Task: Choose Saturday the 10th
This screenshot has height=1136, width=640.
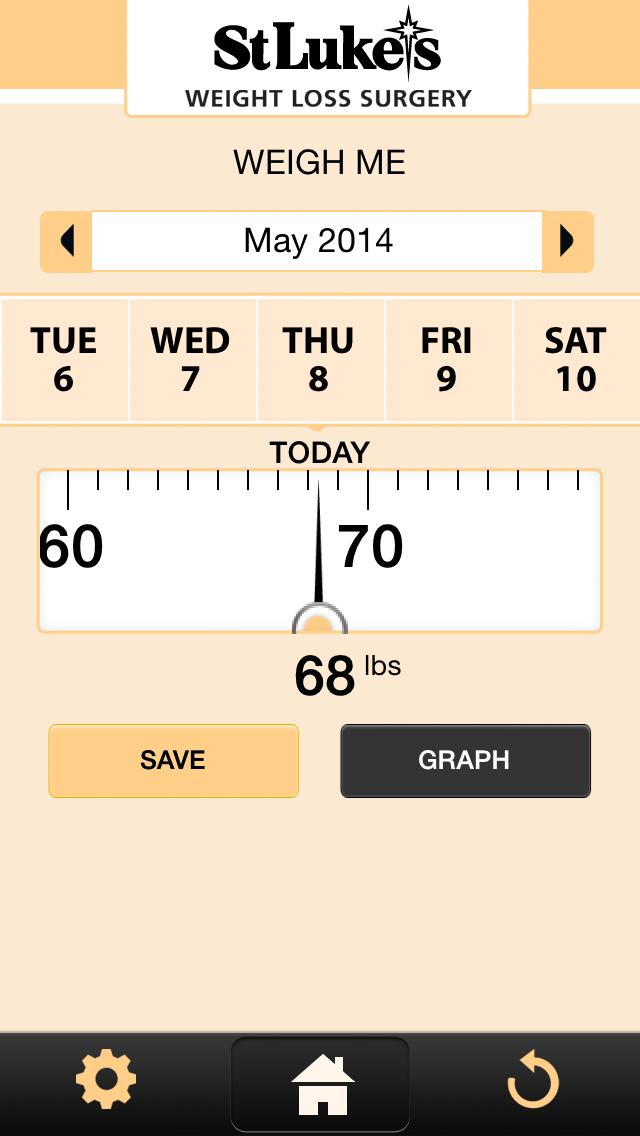Action: pos(576,360)
